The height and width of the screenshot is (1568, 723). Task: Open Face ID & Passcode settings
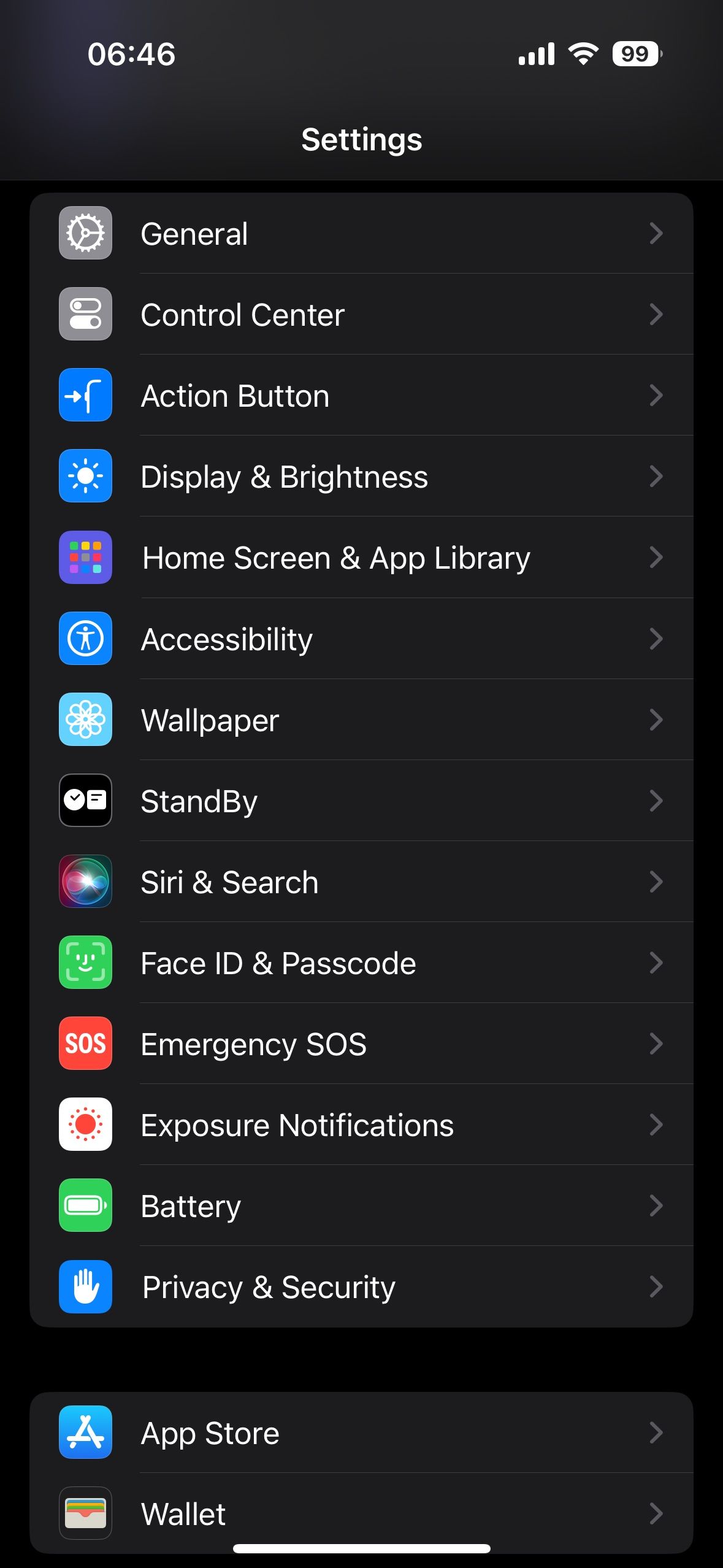(362, 963)
